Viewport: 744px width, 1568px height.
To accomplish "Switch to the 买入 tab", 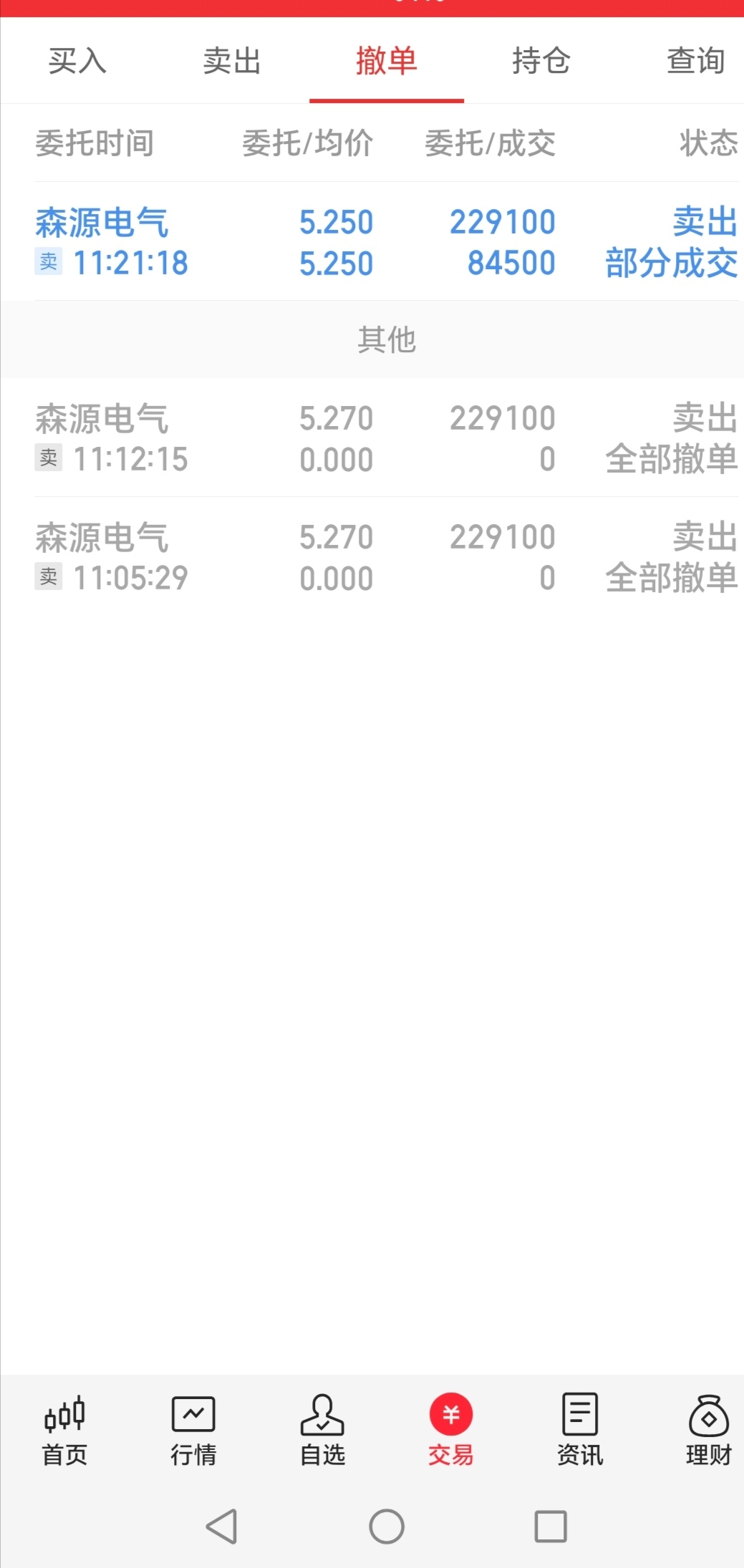I will [77, 61].
